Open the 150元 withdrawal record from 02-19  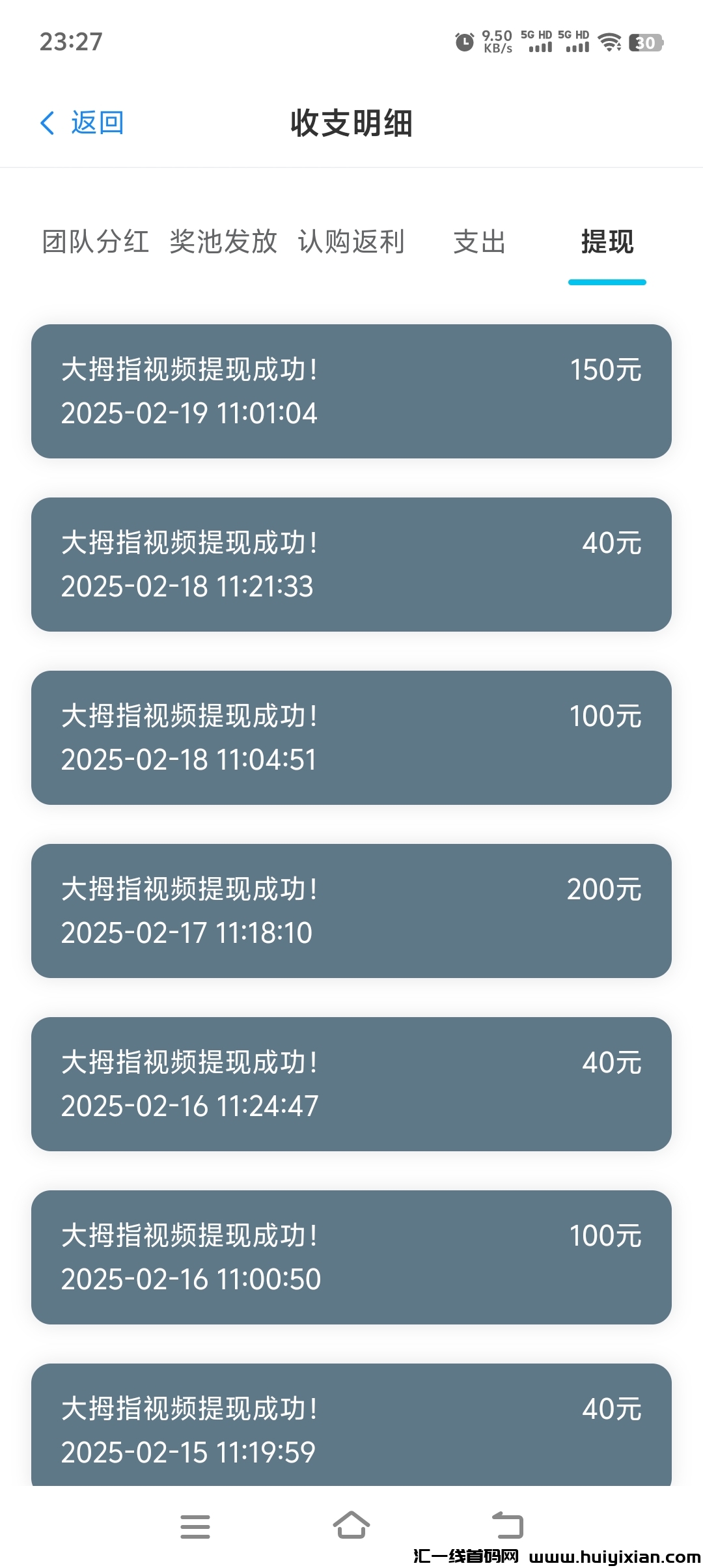click(351, 389)
